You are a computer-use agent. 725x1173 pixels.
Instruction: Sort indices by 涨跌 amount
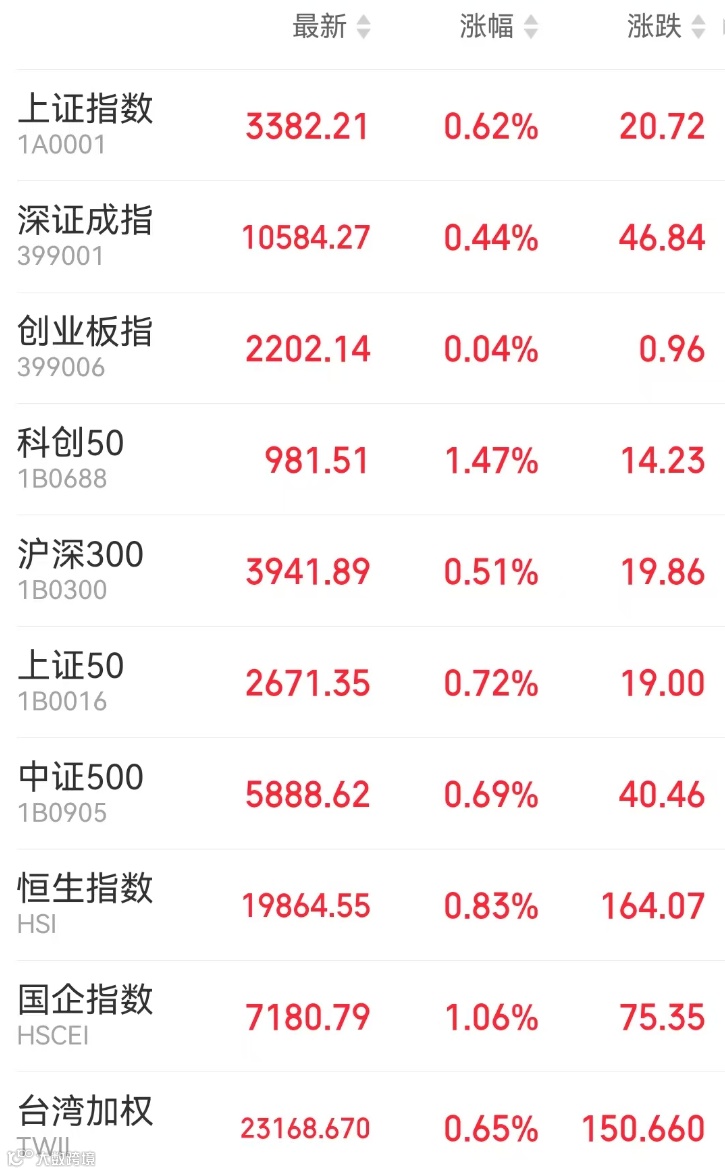[x=666, y=27]
